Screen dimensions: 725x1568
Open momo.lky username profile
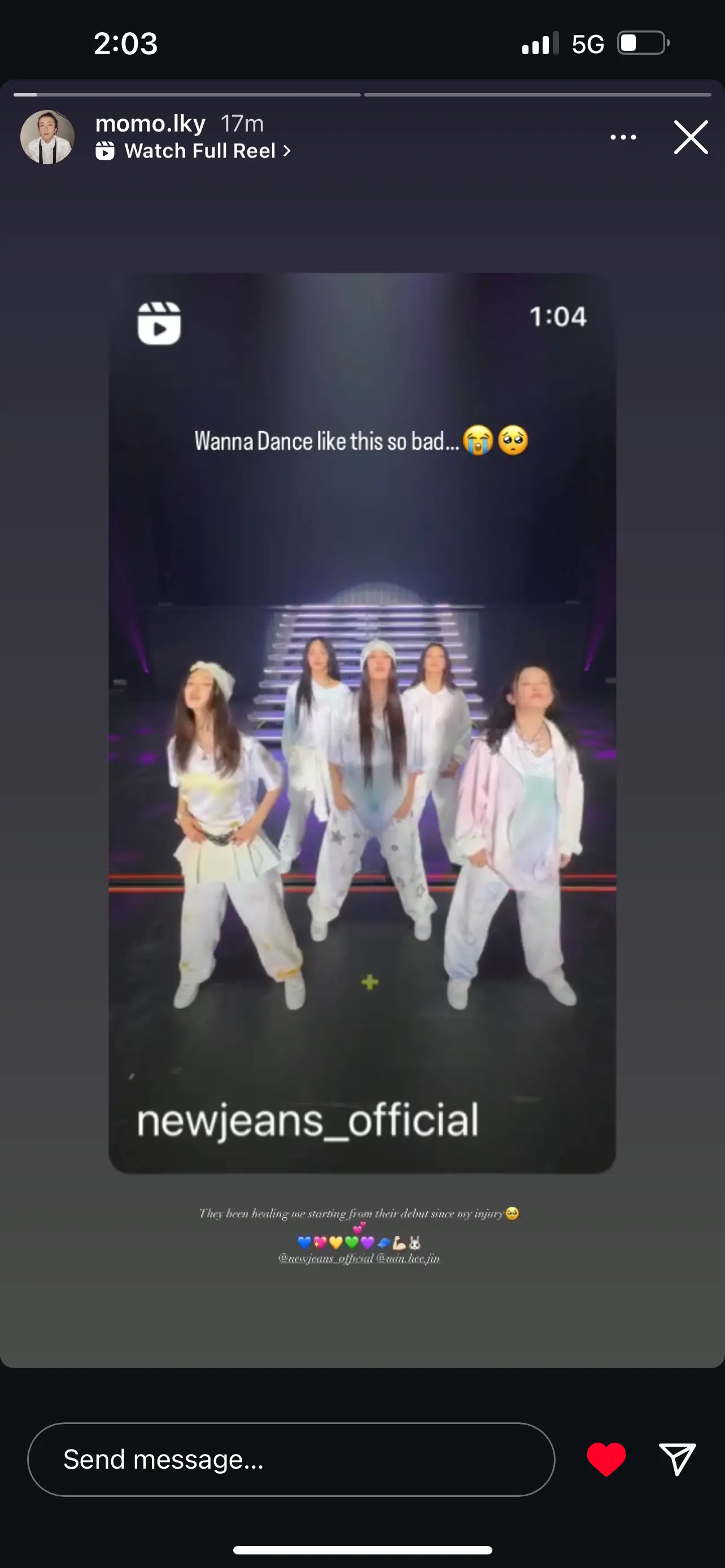pos(150,124)
